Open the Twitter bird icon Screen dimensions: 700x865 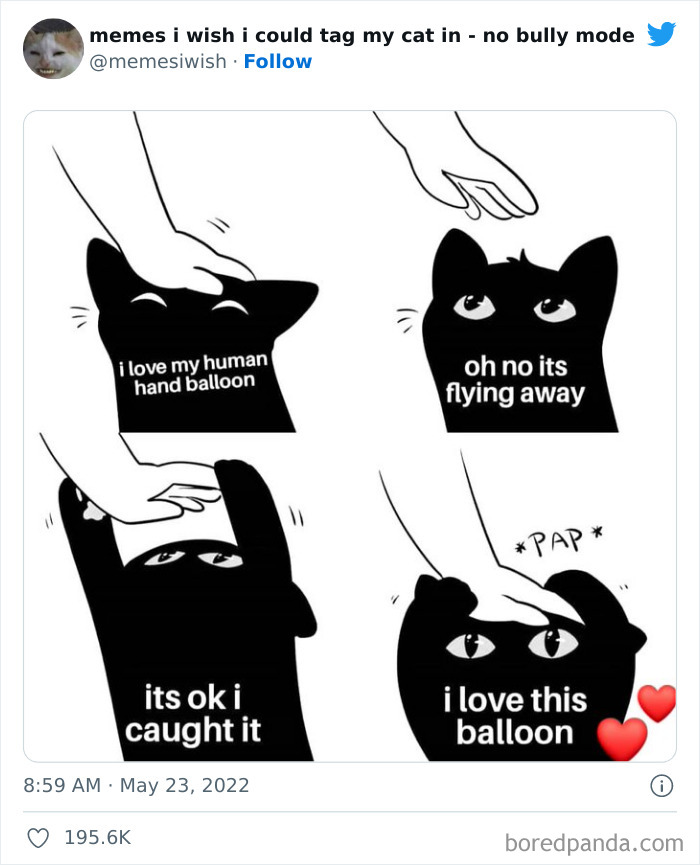pos(661,35)
